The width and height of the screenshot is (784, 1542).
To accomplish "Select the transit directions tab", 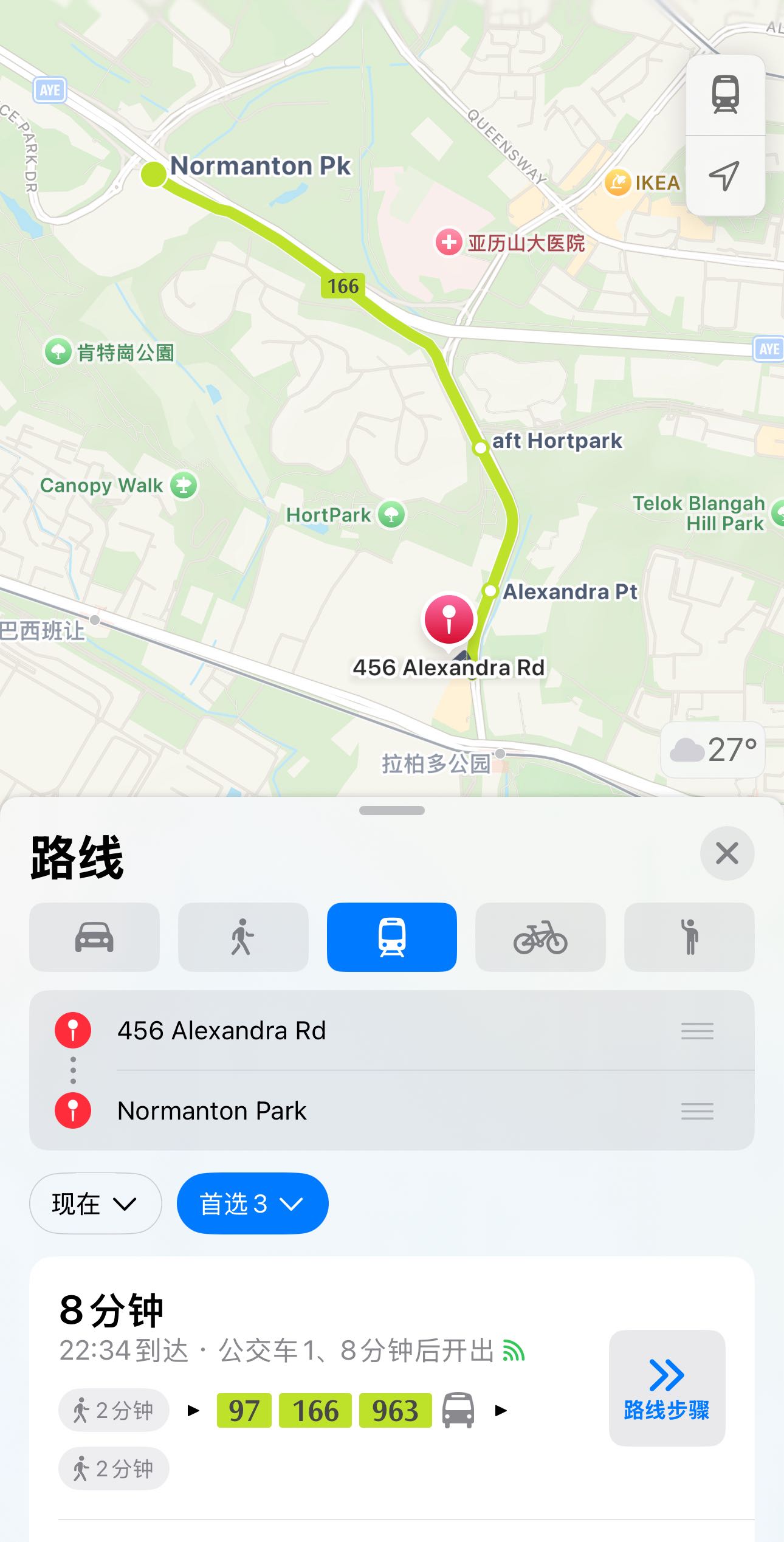I will (x=392, y=937).
